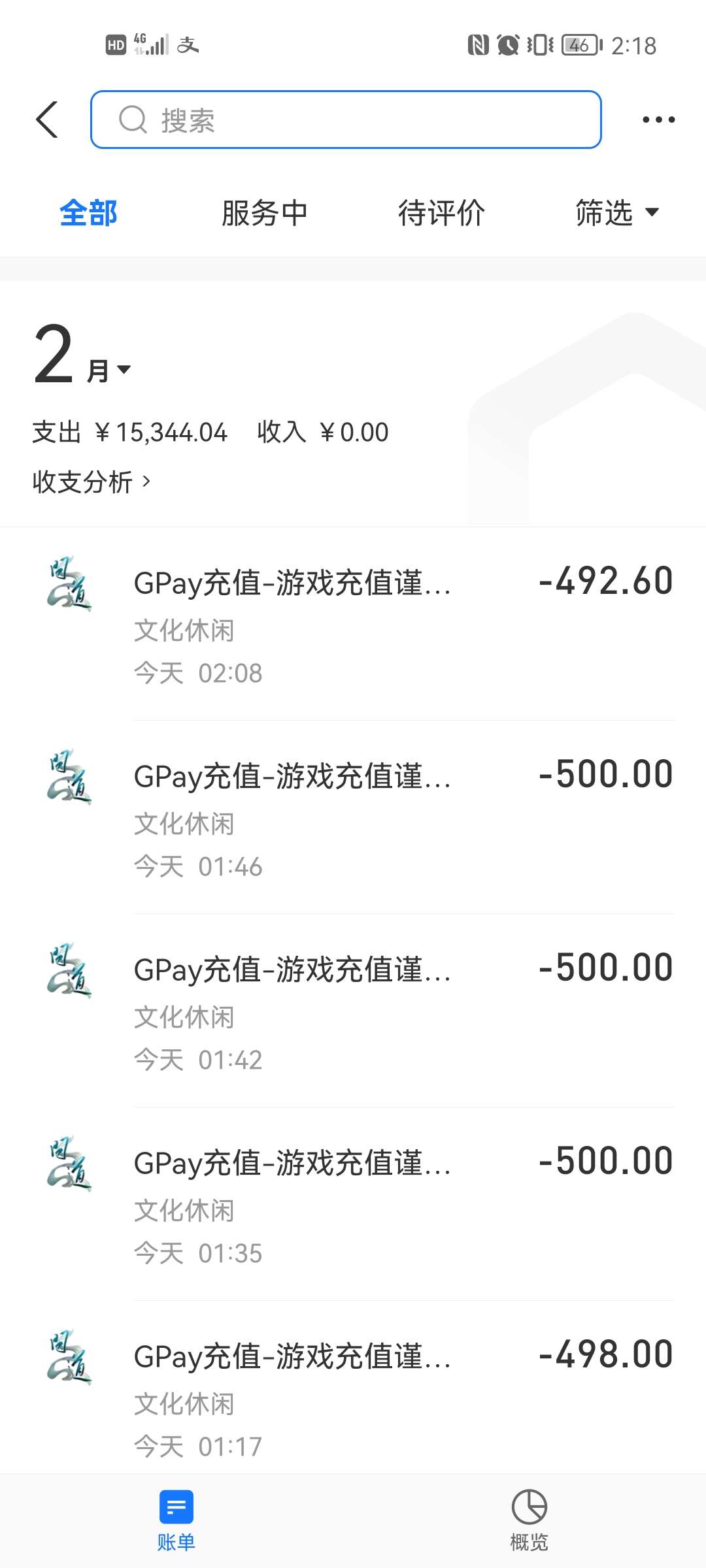Select the 账单 bottom tab
Image resolution: width=706 pixels, height=1568 pixels.
tap(176, 1521)
